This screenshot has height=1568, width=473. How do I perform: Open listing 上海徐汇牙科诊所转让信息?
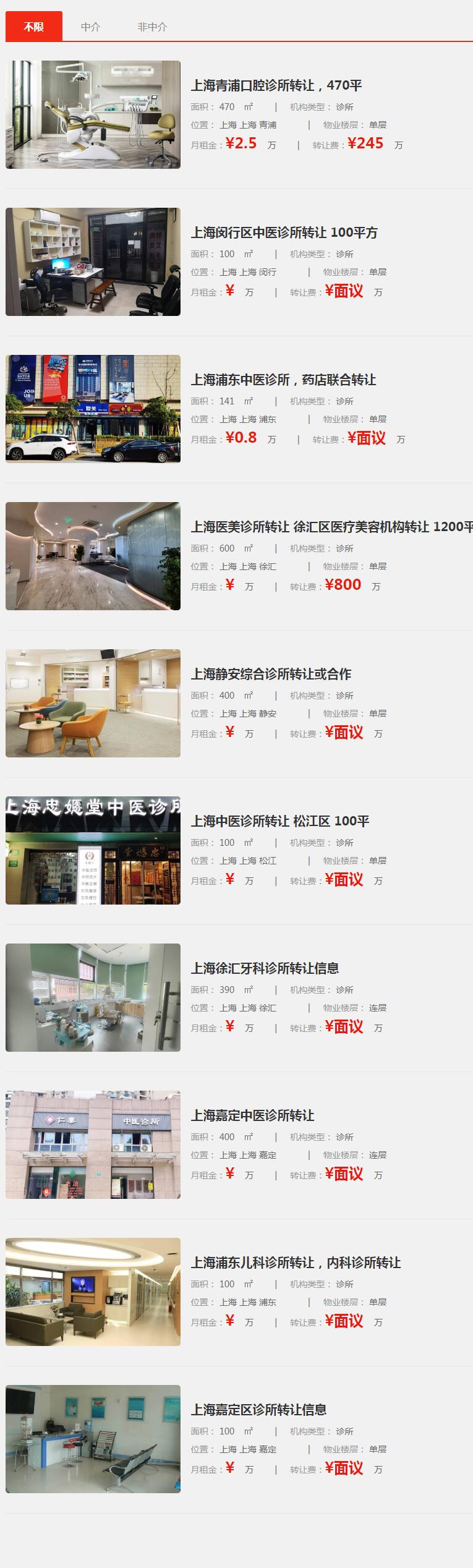(x=265, y=968)
